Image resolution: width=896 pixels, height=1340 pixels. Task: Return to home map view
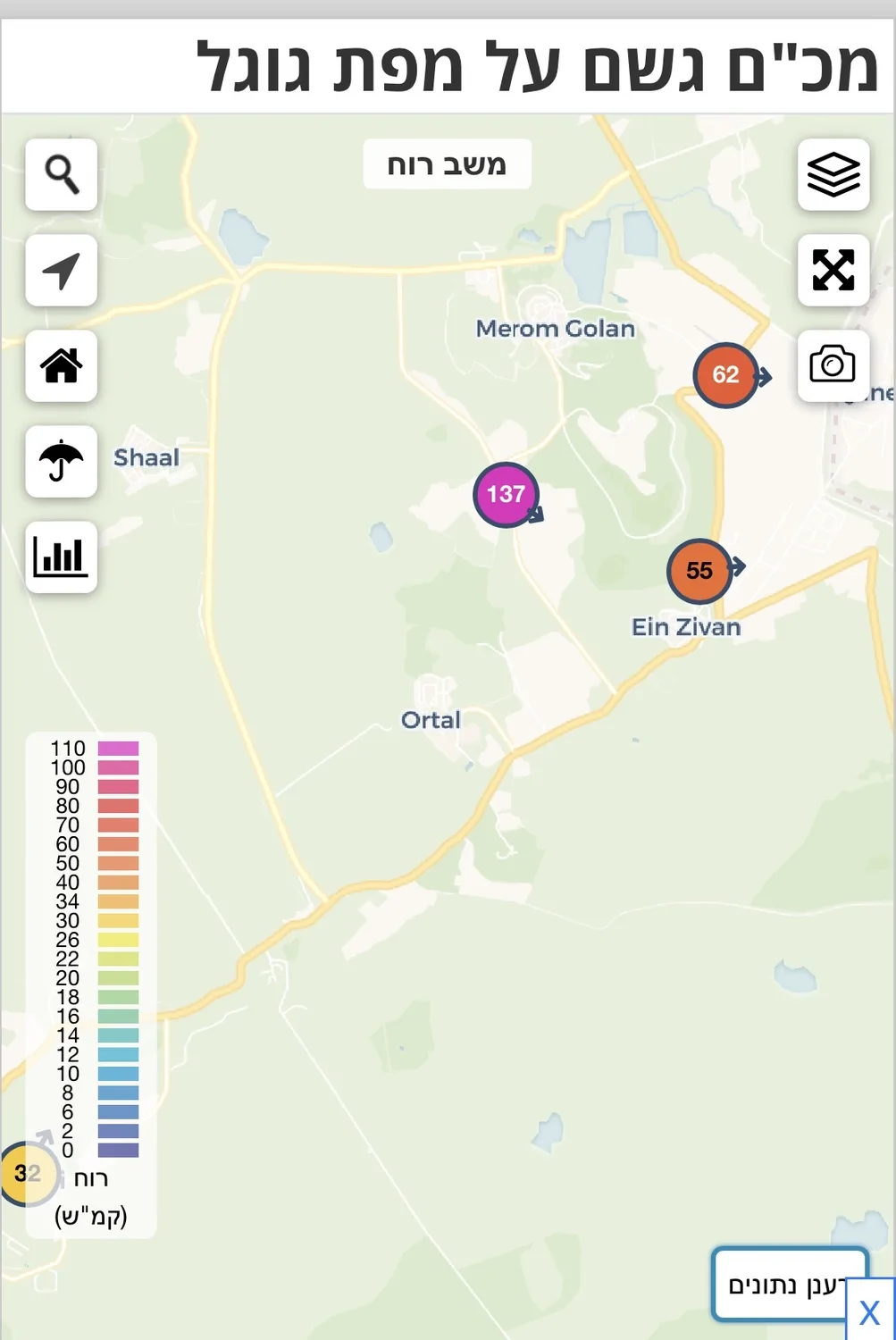(x=61, y=365)
